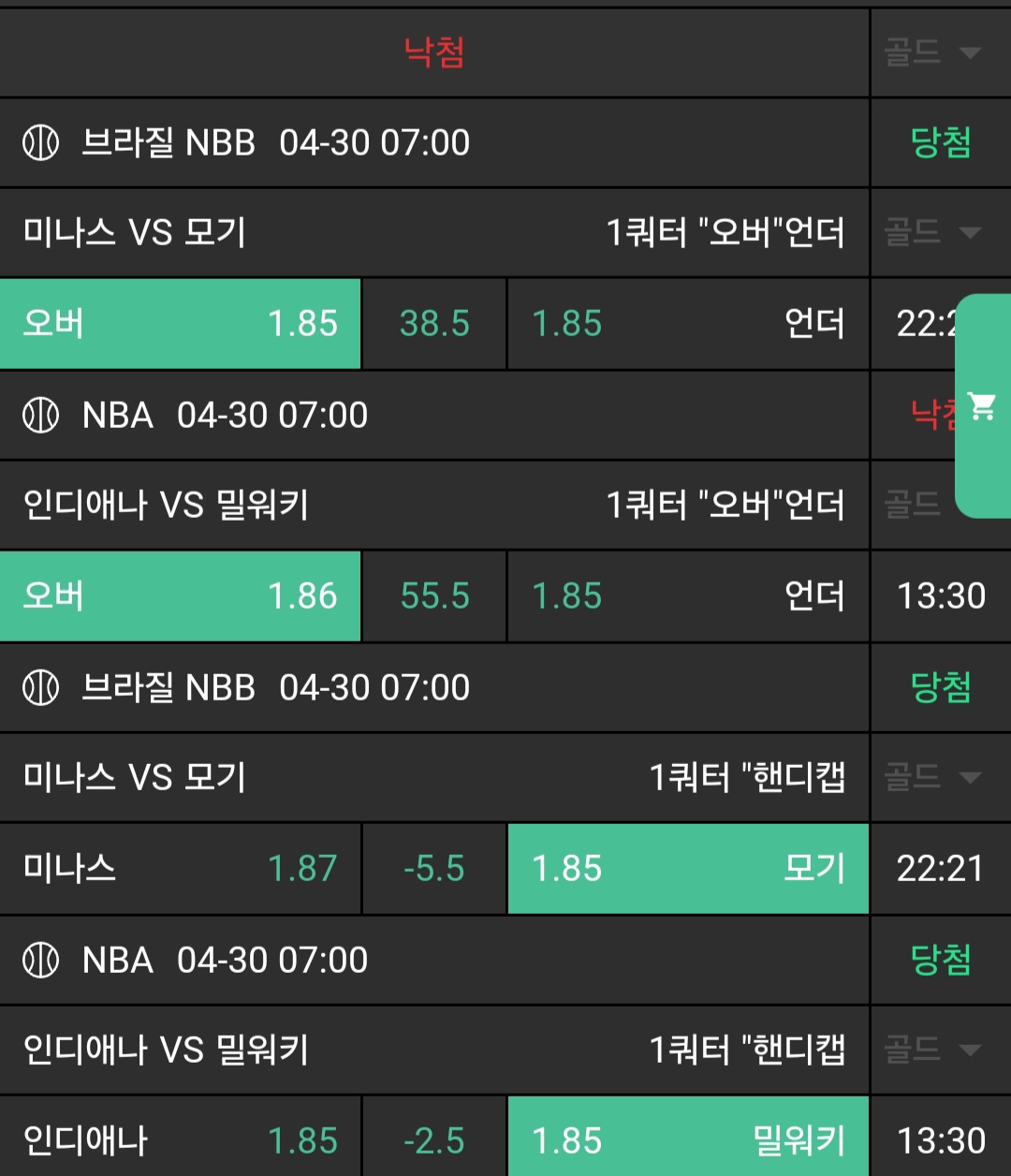Select 언더 1.85 for 미나스 VS 모기
The image size is (1011, 1176).
coord(687,324)
